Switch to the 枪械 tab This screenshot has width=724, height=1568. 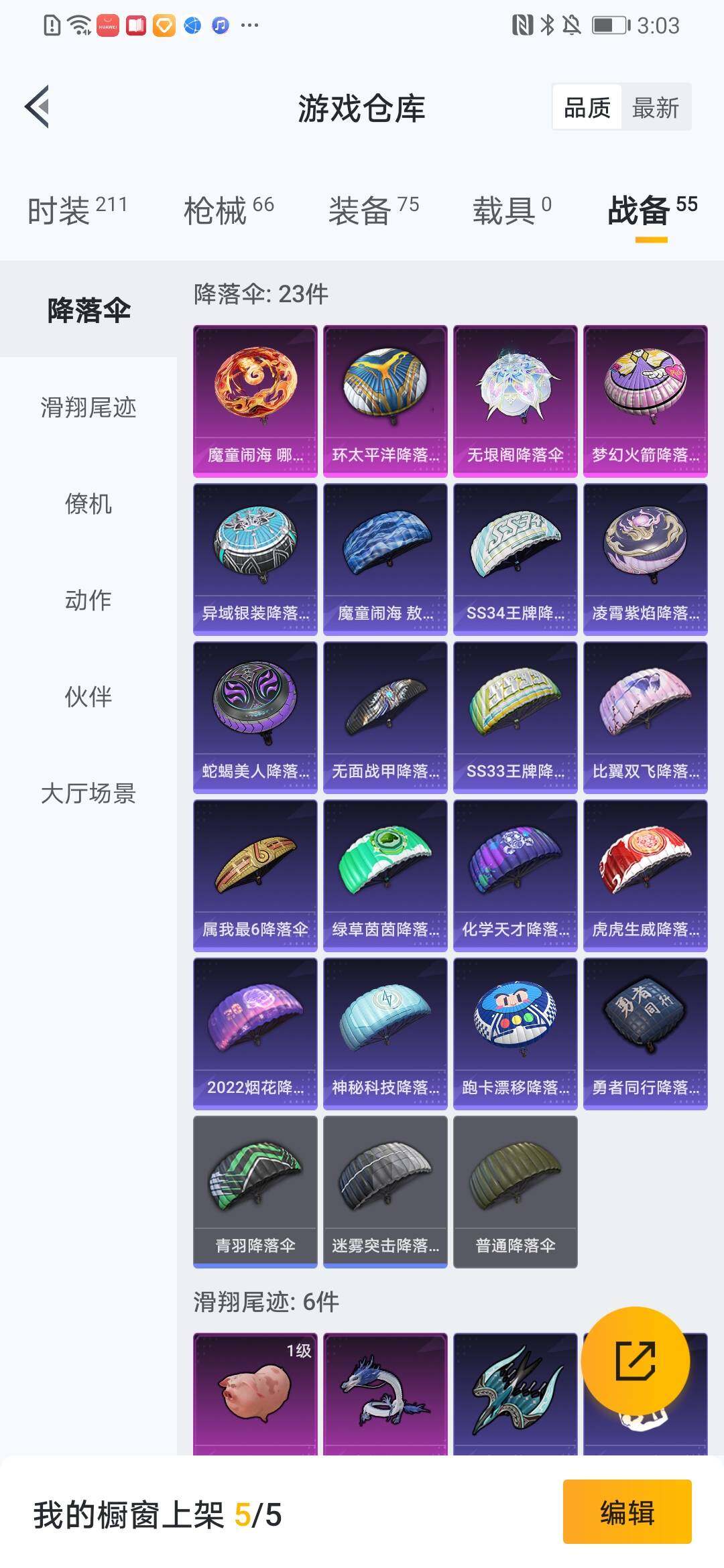pyautogui.click(x=229, y=210)
